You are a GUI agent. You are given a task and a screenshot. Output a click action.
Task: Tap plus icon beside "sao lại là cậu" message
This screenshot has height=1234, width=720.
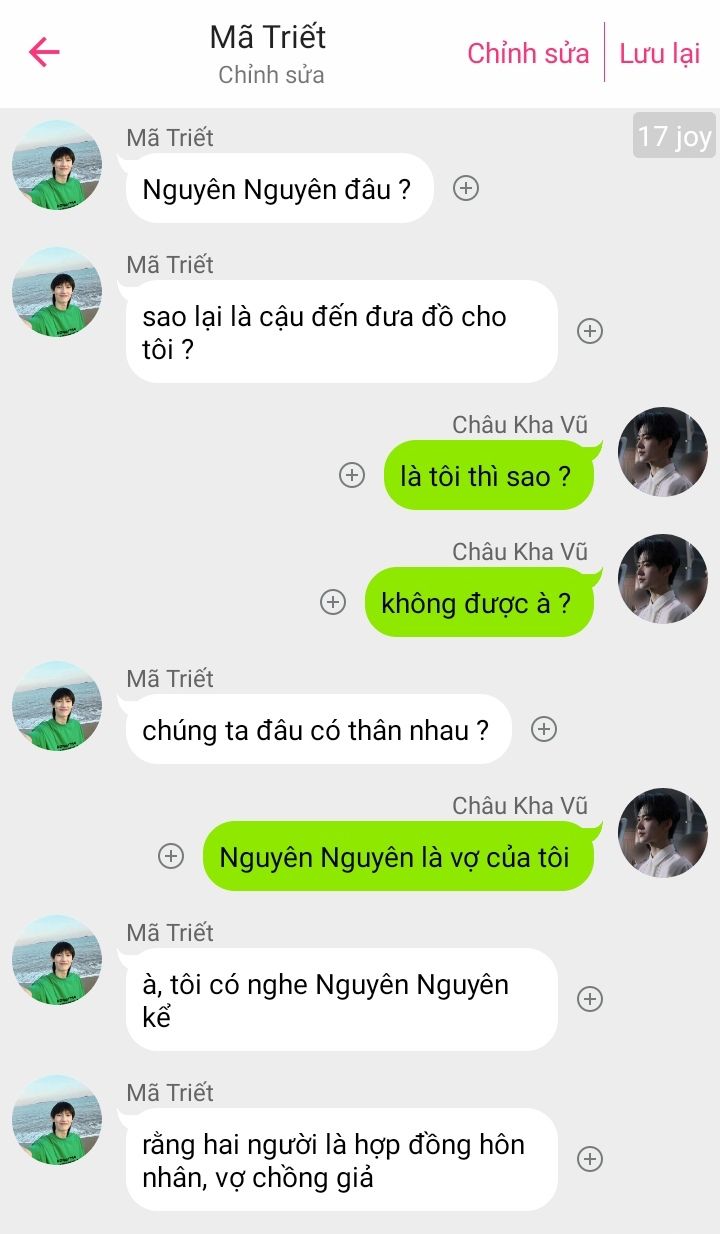591,331
